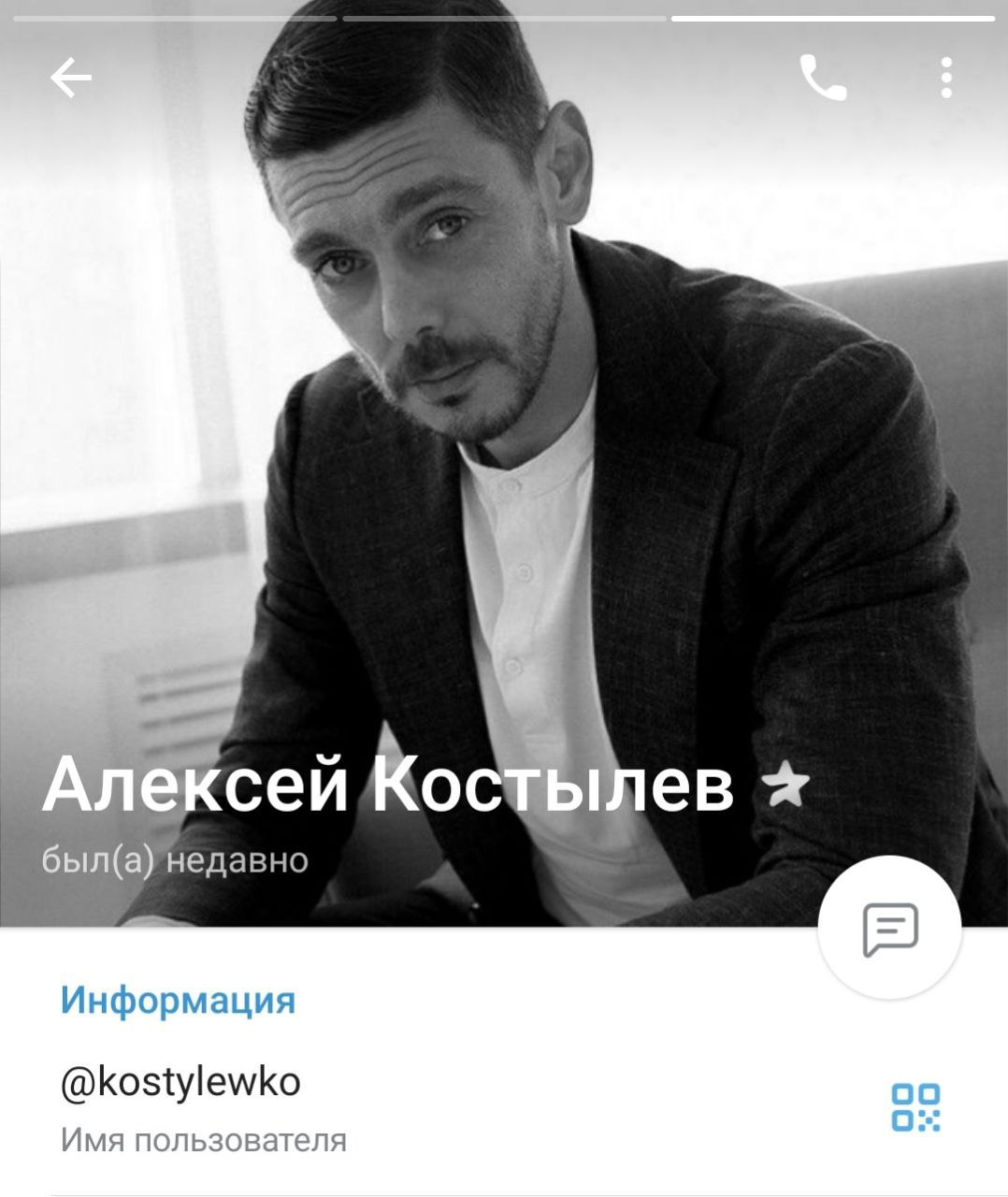Go back using the arrow icon
This screenshot has height=1197, width=1008.
click(x=71, y=78)
